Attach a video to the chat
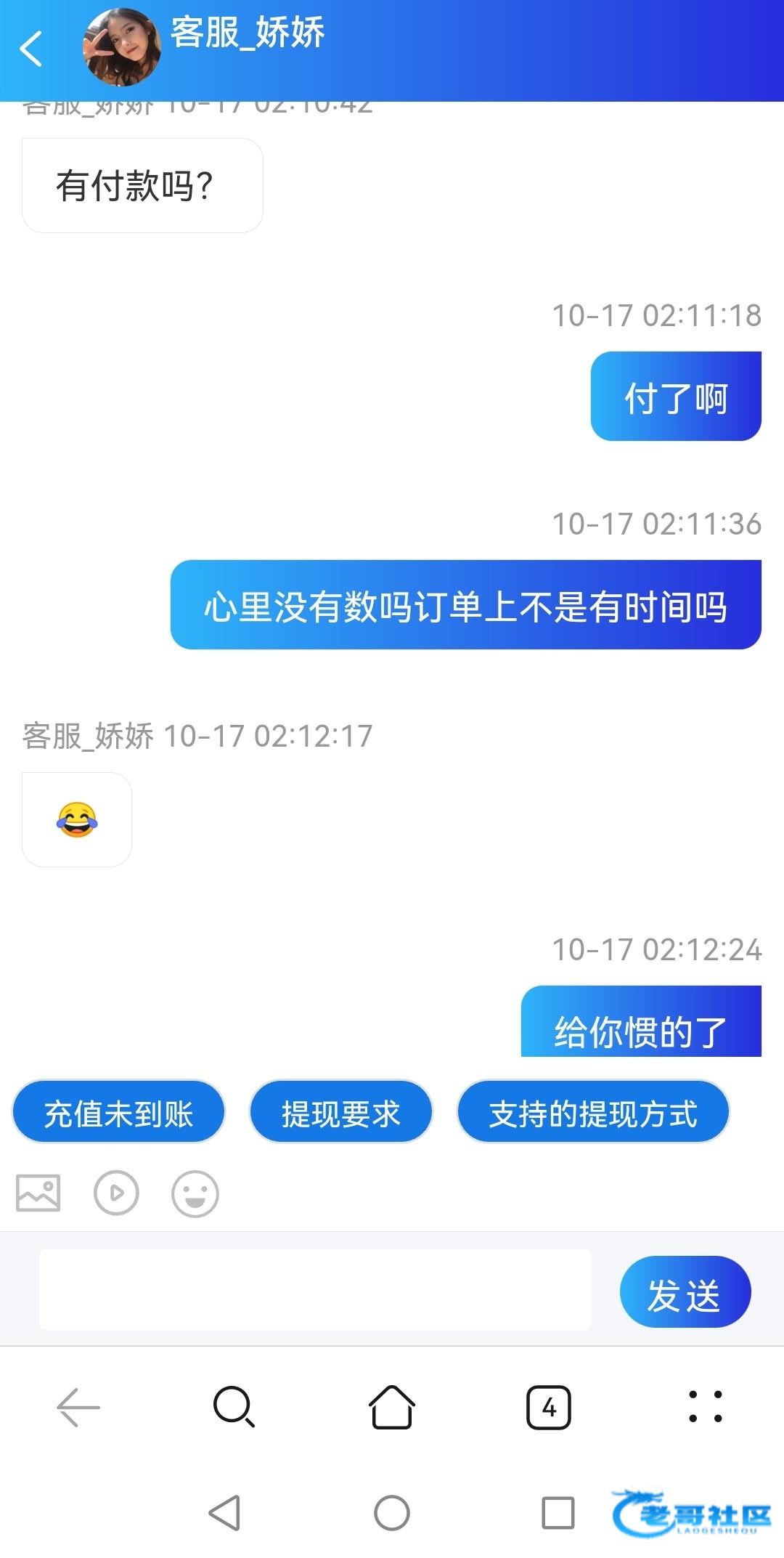This screenshot has height=1558, width=784. click(116, 1193)
